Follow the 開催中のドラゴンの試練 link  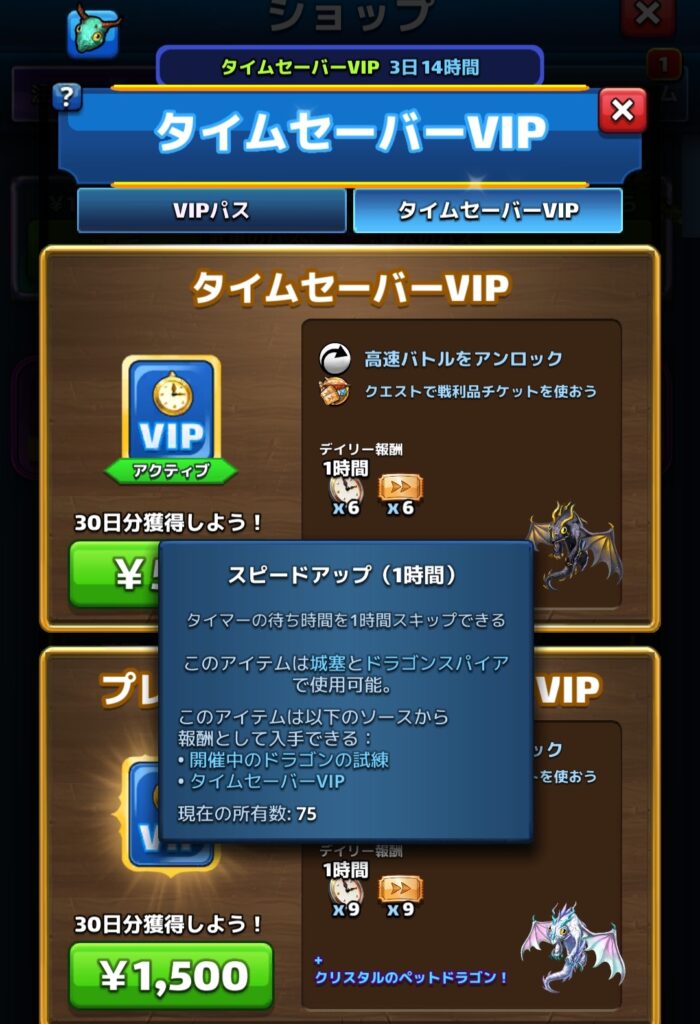(x=289, y=760)
